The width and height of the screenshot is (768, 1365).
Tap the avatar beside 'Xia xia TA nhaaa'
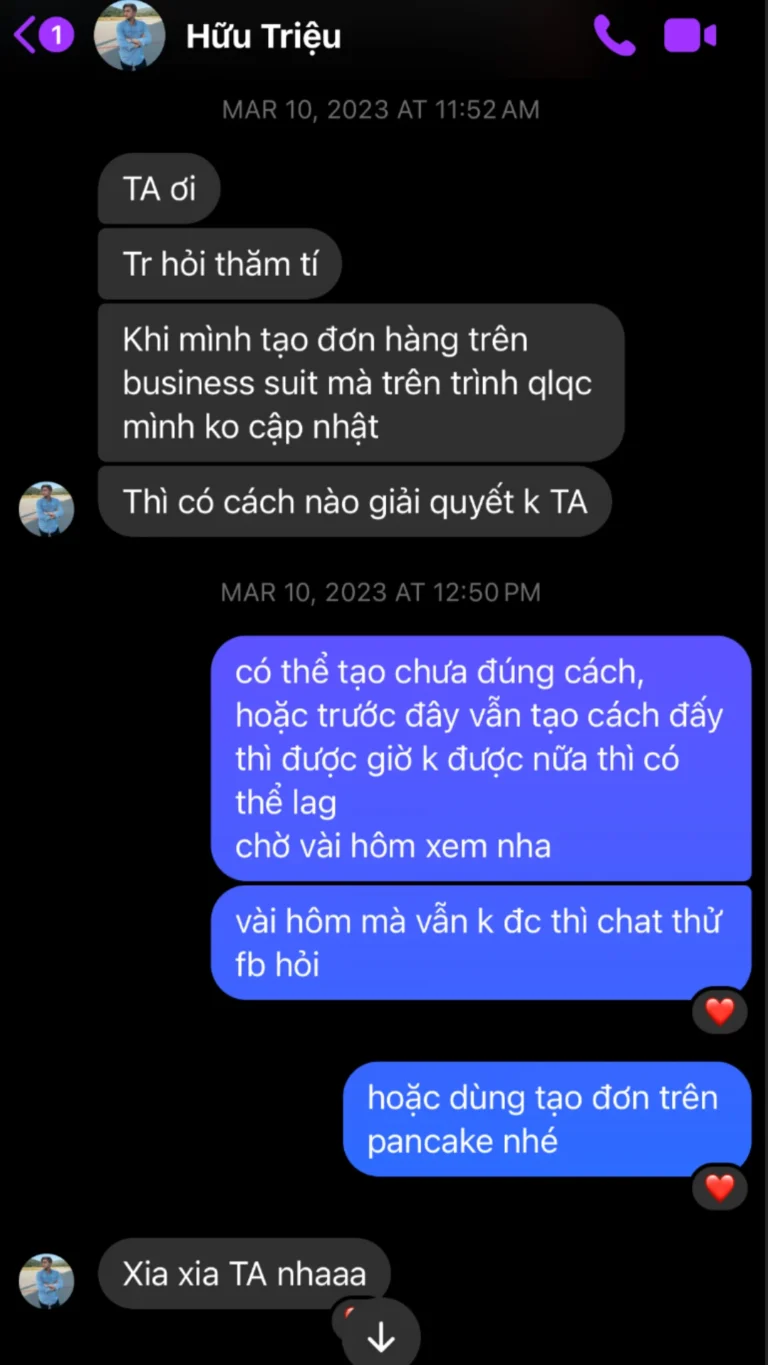[x=46, y=1281]
